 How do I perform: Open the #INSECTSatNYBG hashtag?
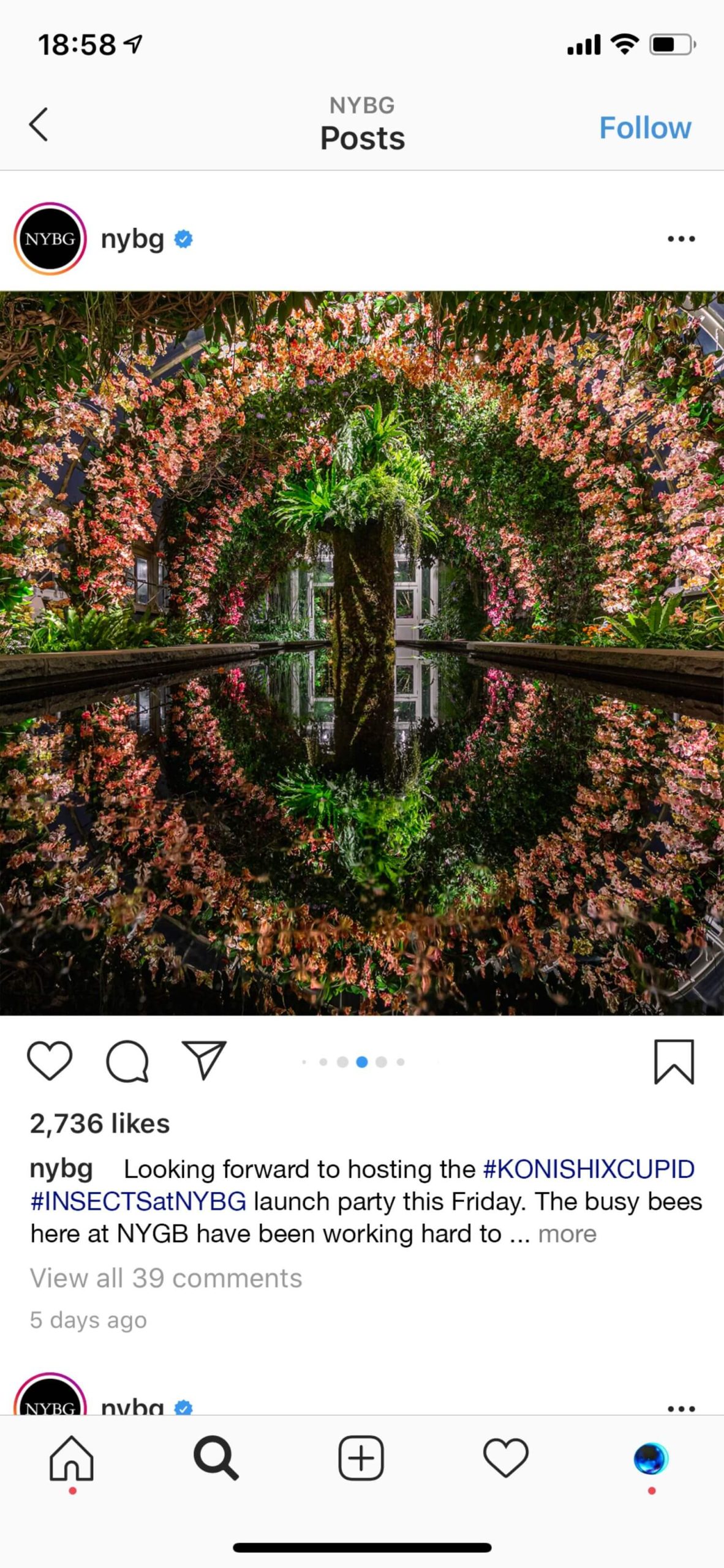[x=138, y=1202]
